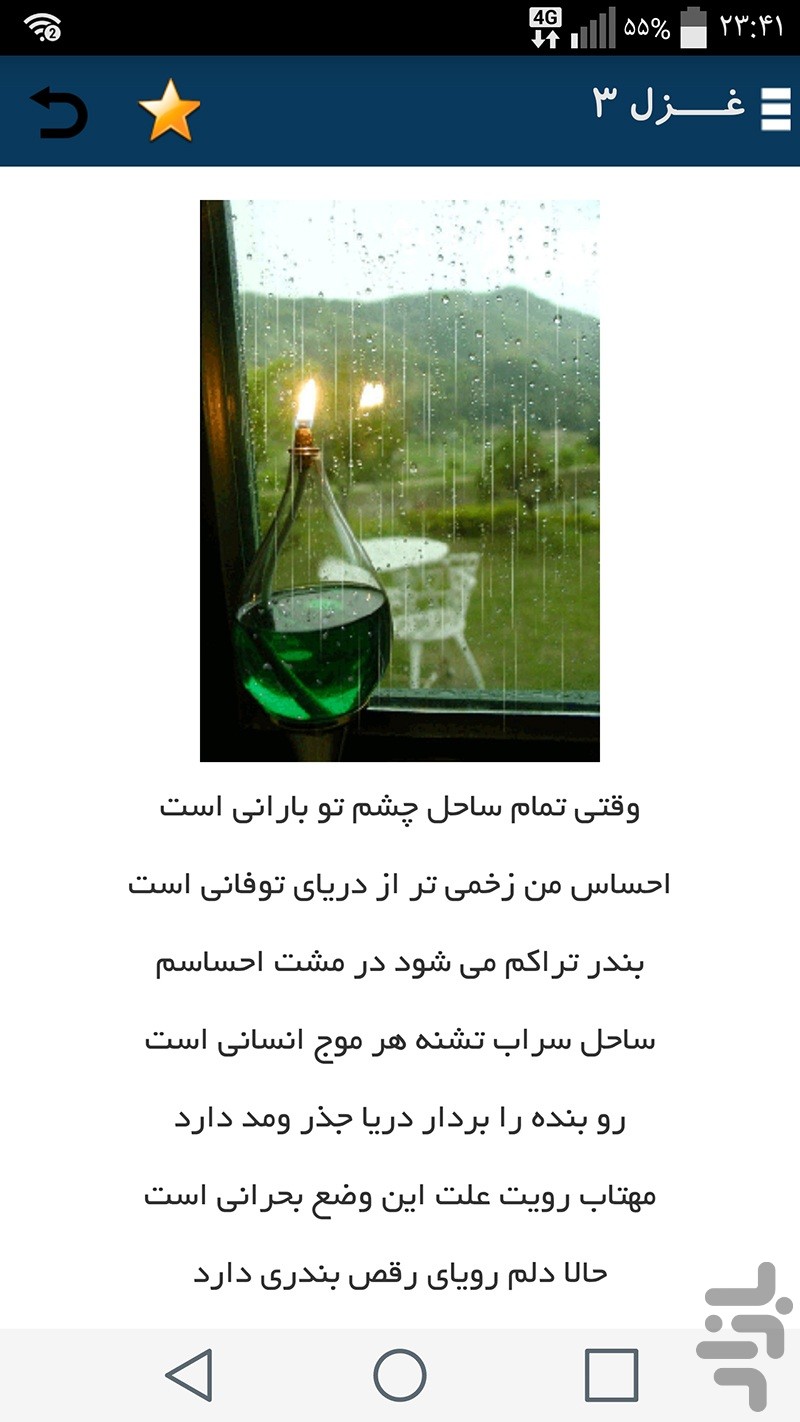Open recent apps with the square button
The width and height of the screenshot is (800, 1422).
tap(611, 1374)
